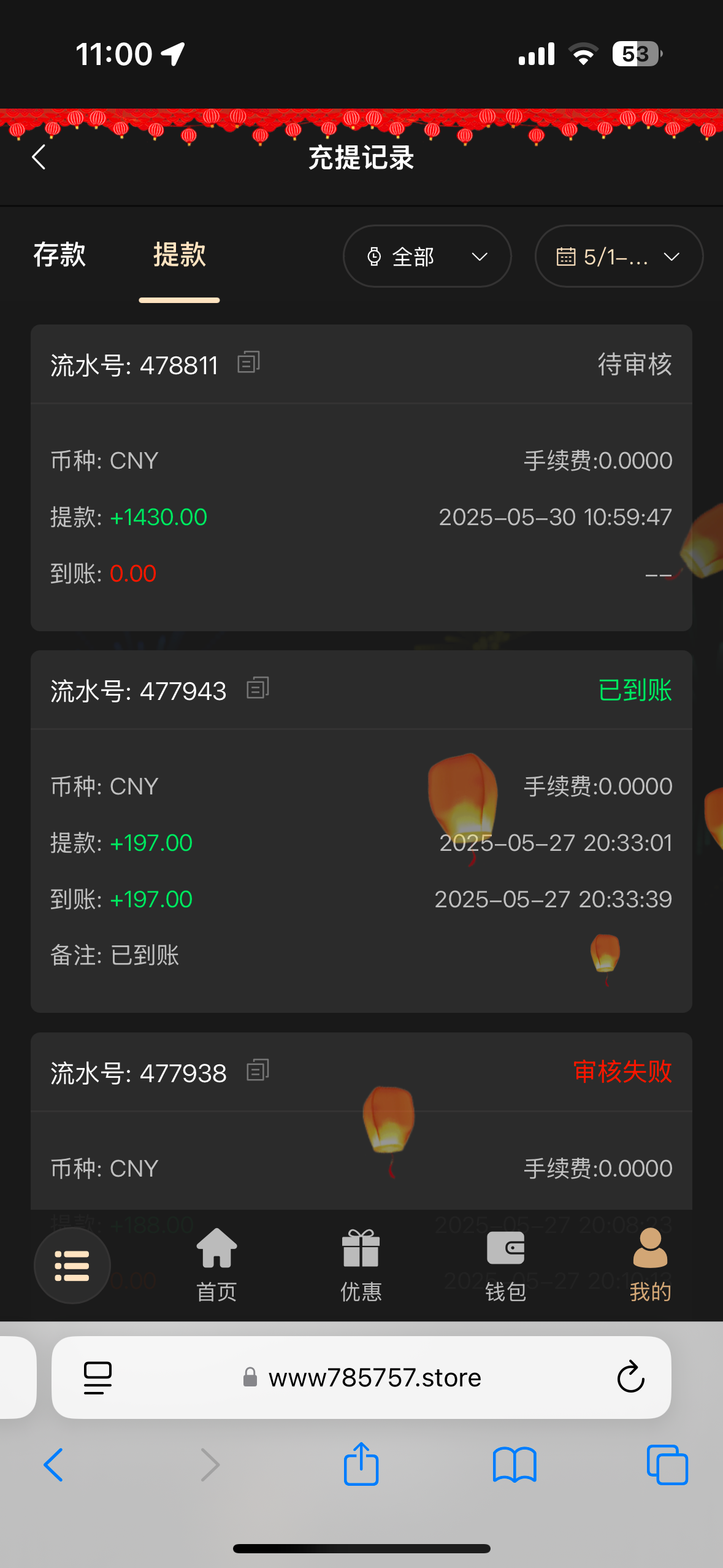Open the 5/1 date range picker
This screenshot has width=723, height=1568.
[x=618, y=256]
